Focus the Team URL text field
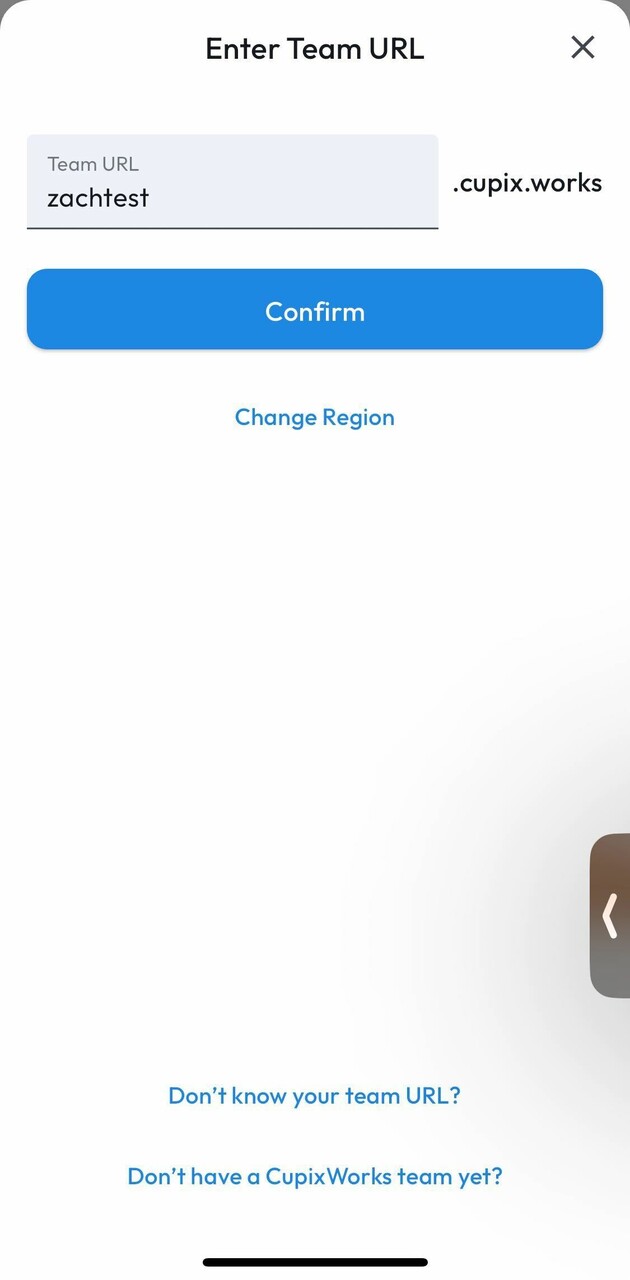This screenshot has height=1280, width=630. coord(232,183)
